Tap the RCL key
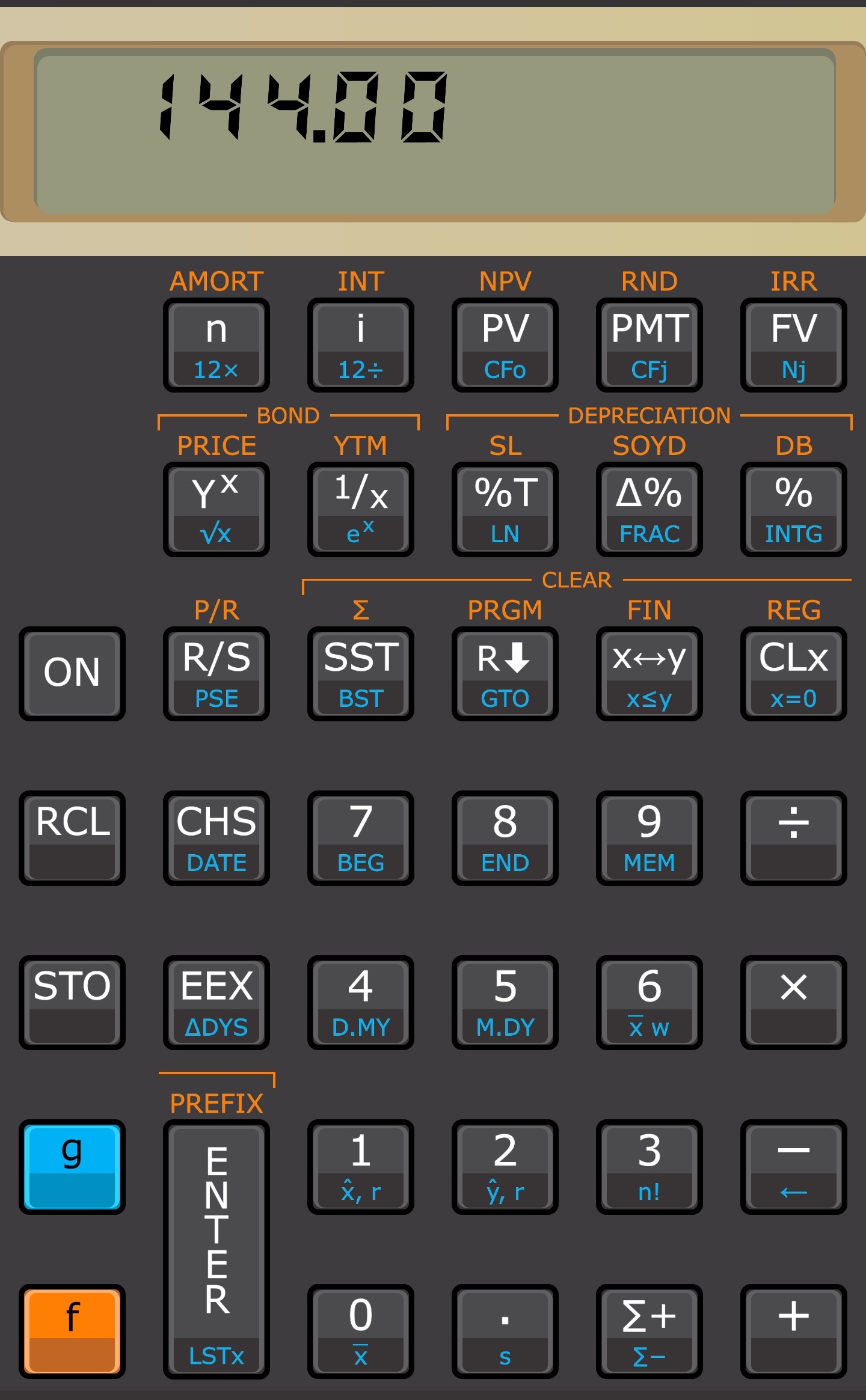Image resolution: width=866 pixels, height=1400 pixels. click(72, 837)
